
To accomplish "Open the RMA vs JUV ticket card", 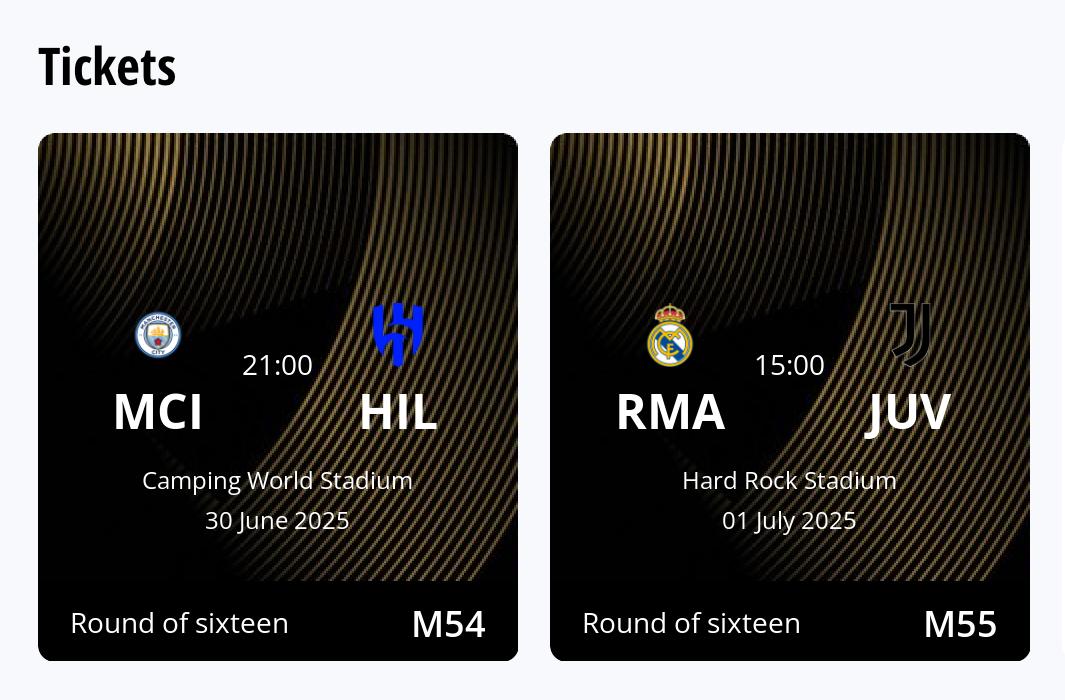I will (790, 397).
